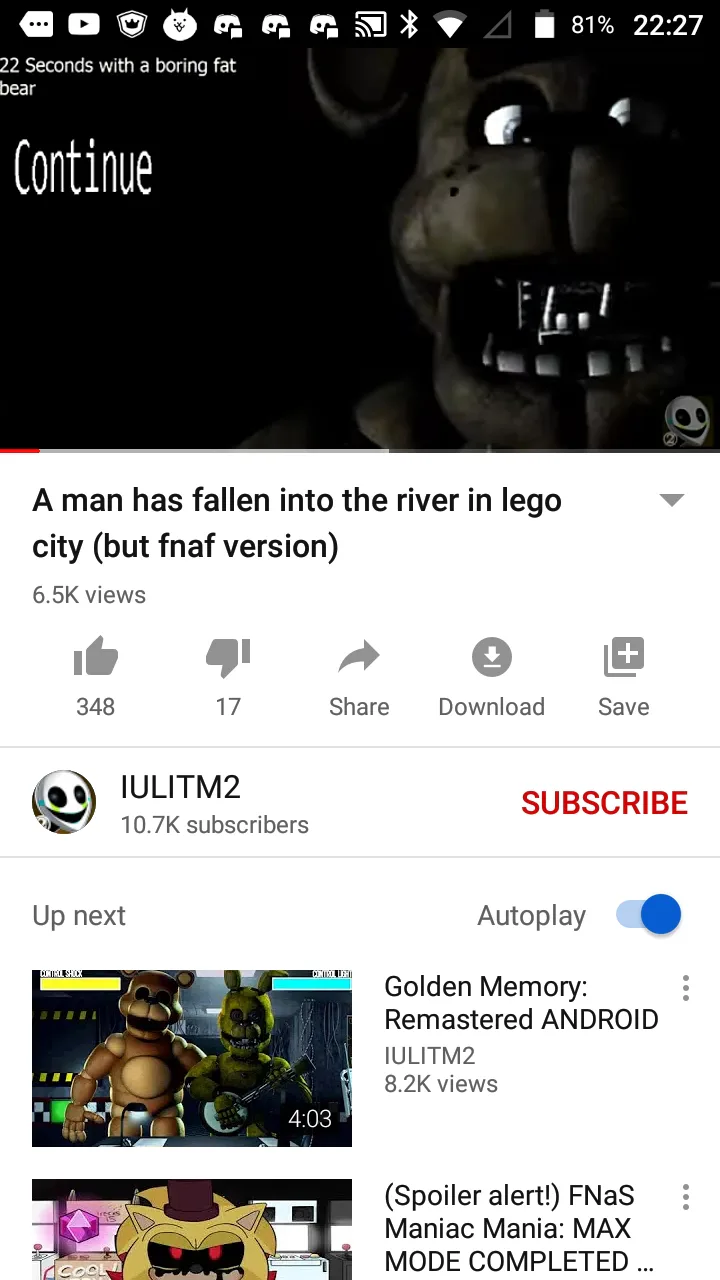Expand the video description arrow

tap(672, 500)
